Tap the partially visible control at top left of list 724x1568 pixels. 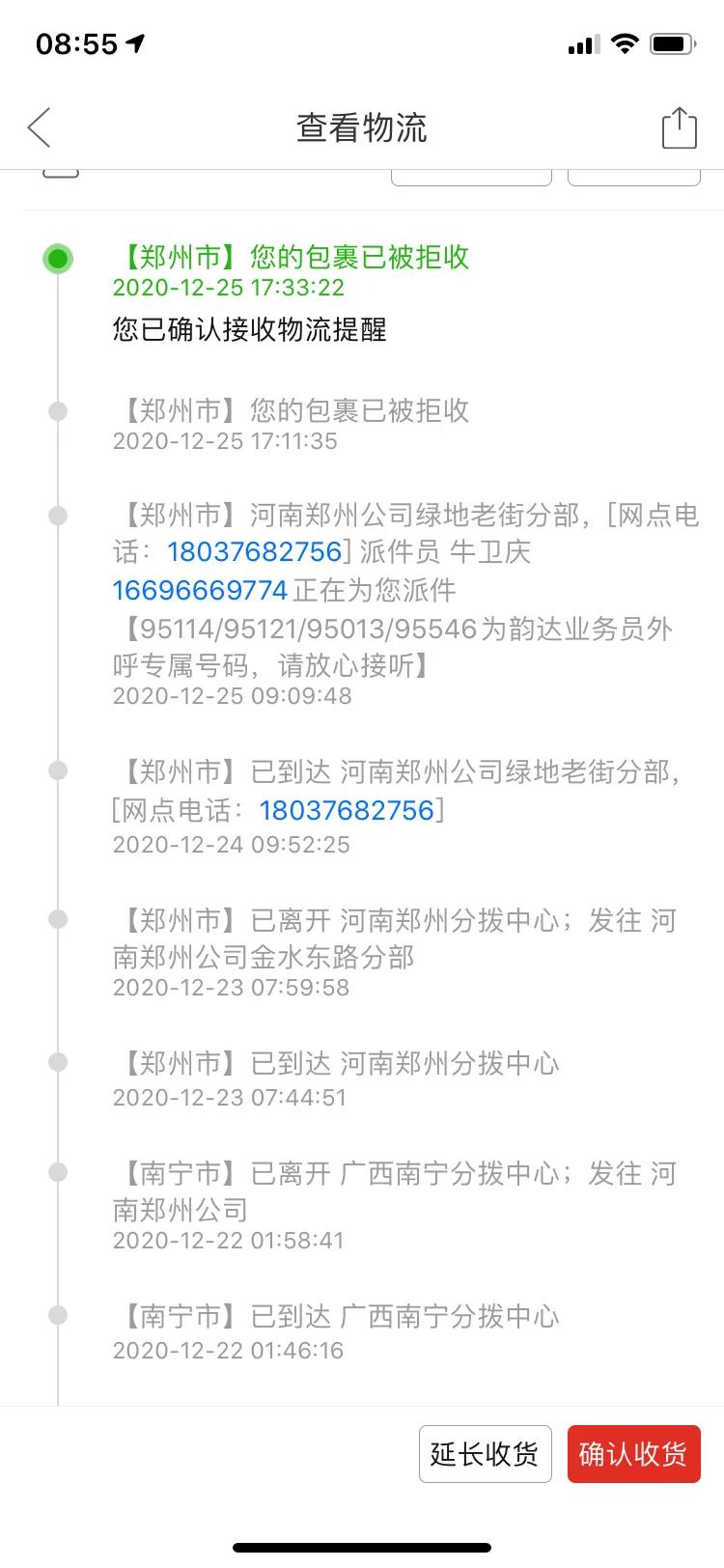point(60,172)
